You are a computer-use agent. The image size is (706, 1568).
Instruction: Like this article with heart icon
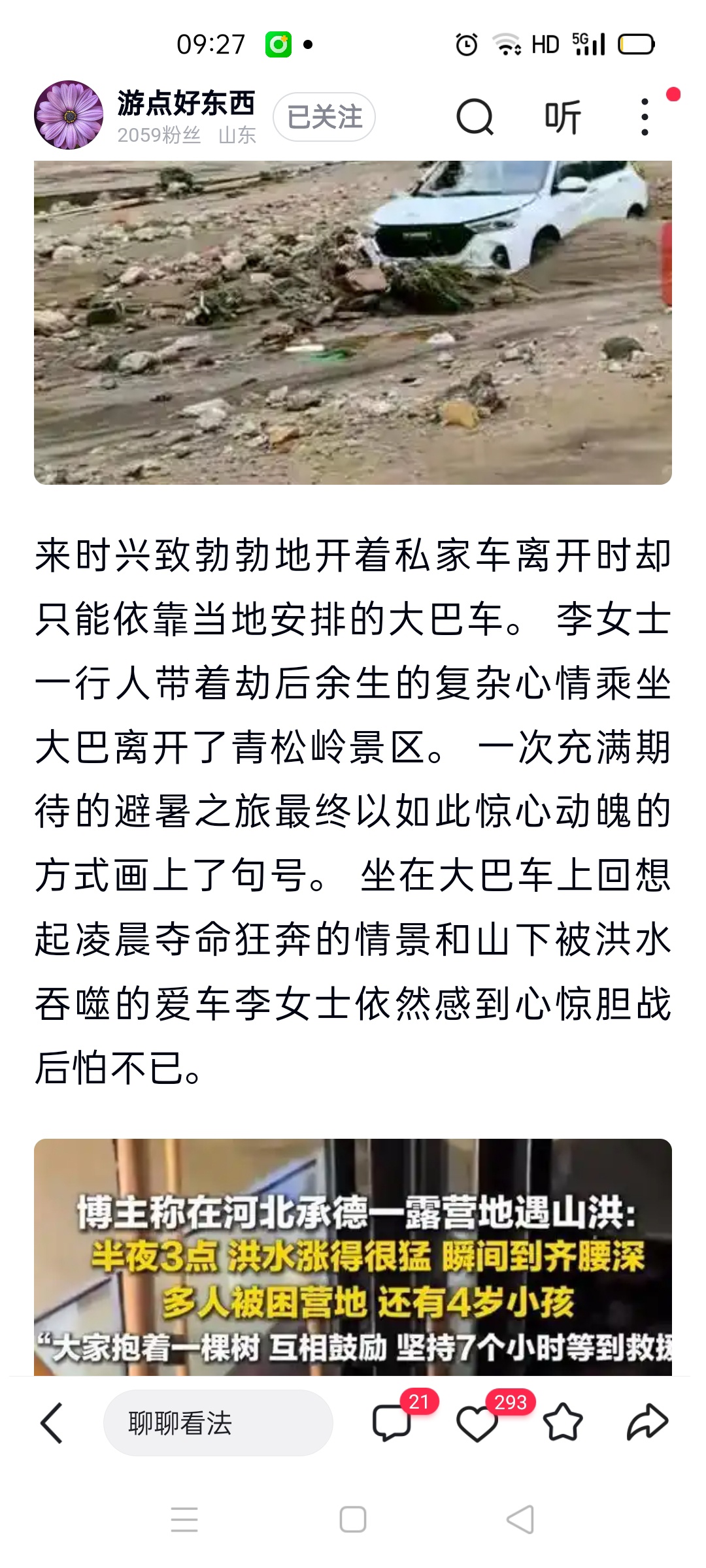pos(477,1423)
